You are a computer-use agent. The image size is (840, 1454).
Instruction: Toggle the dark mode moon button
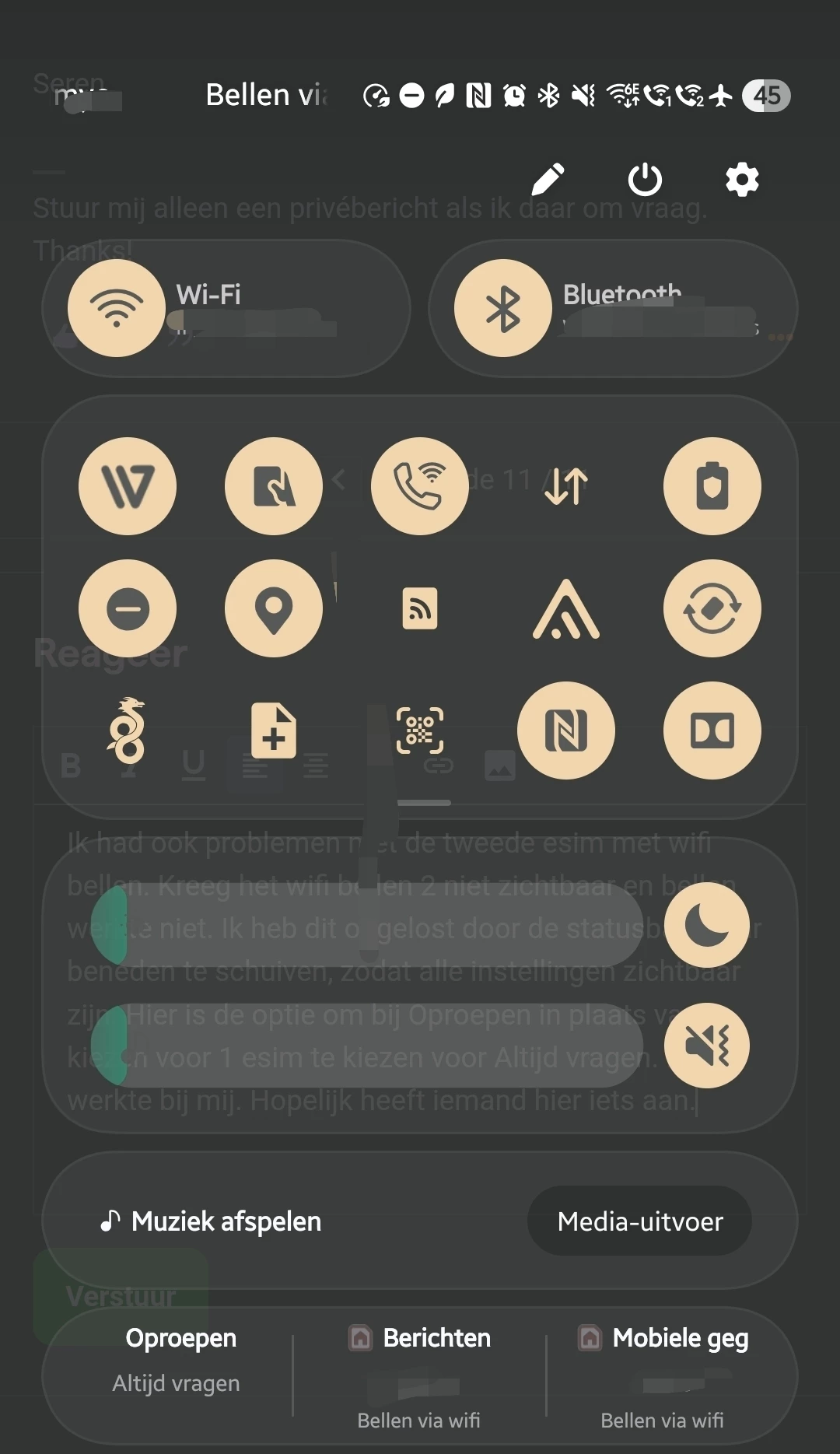[x=706, y=926]
